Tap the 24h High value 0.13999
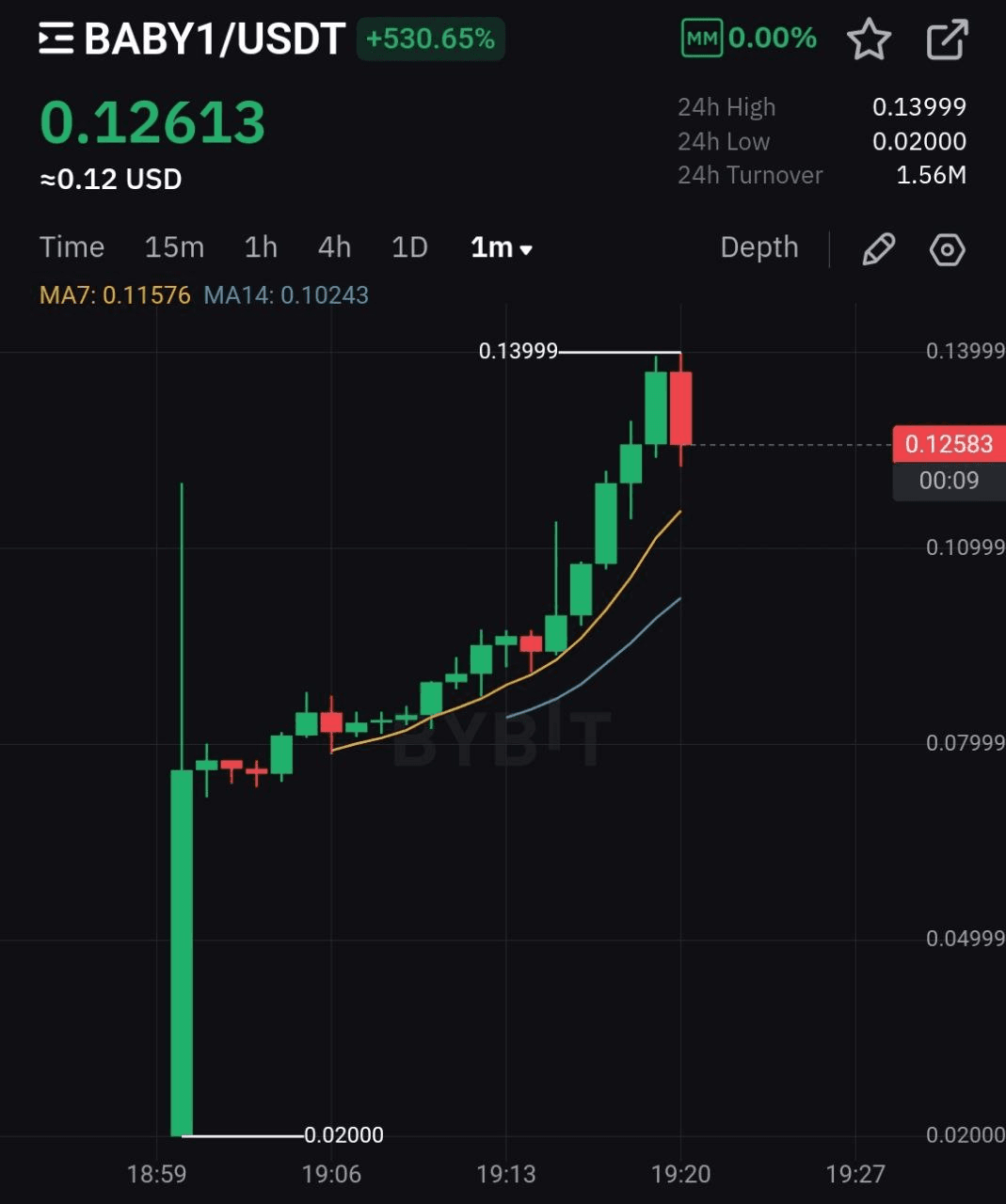The image size is (1006, 1204). [918, 106]
